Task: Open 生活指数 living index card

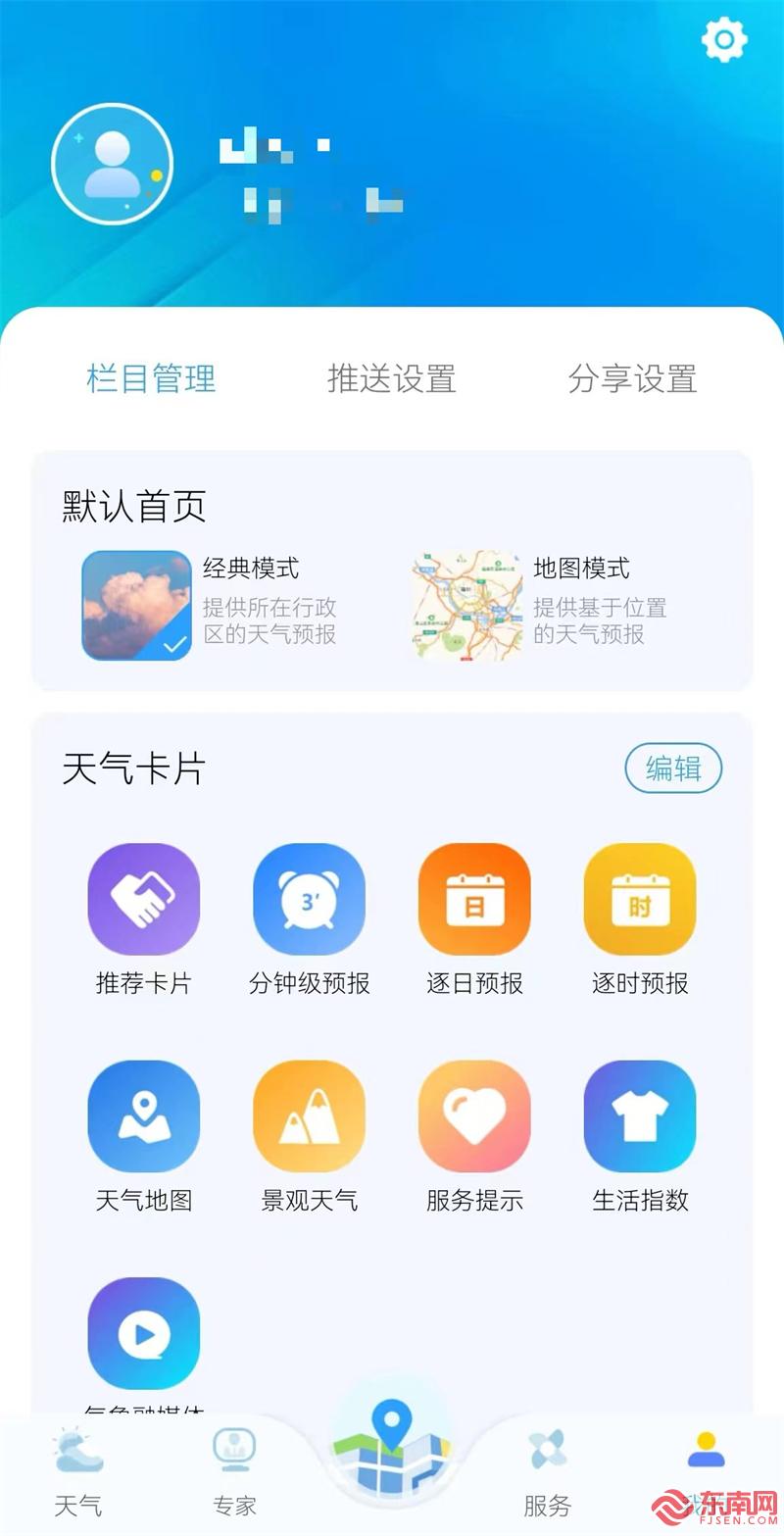Action: click(x=638, y=1115)
